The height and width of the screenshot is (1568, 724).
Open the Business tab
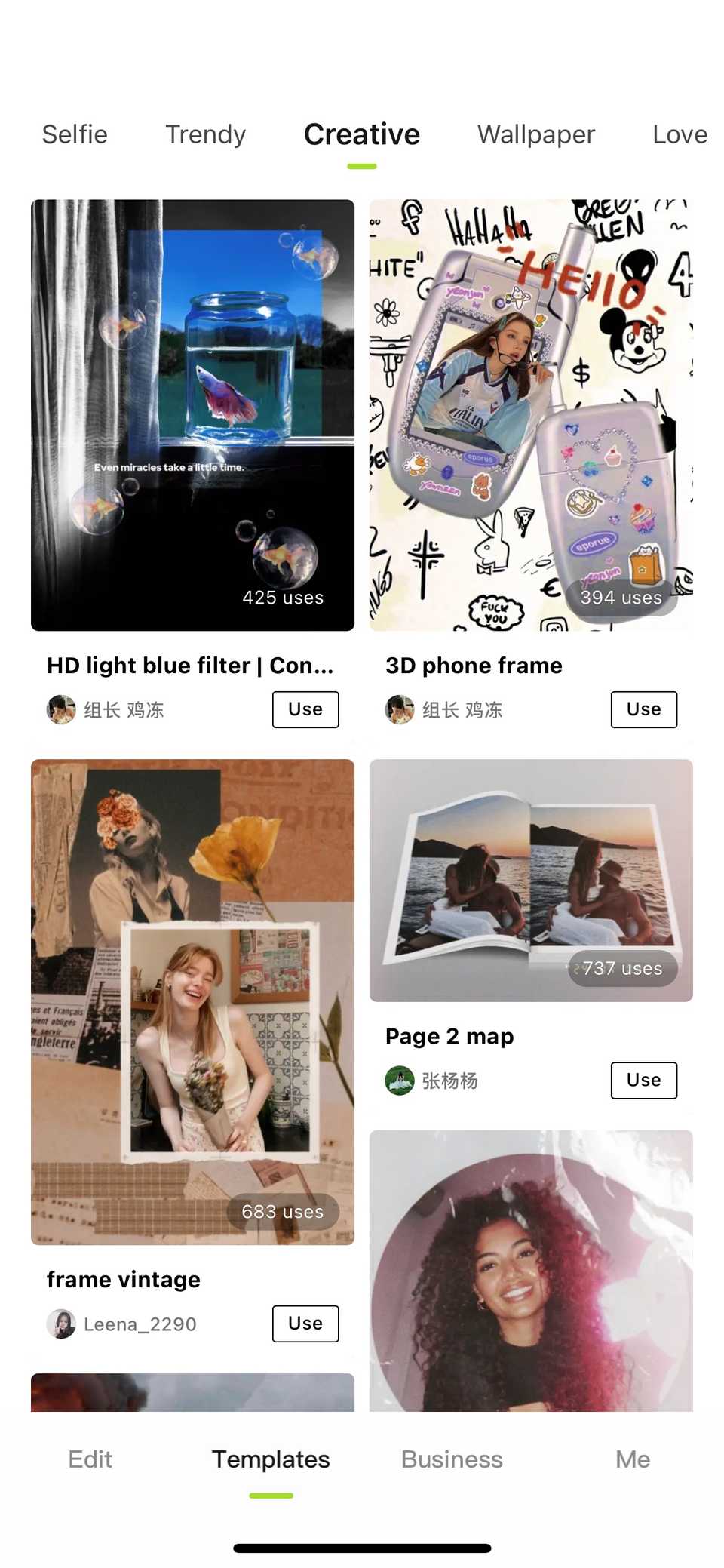pyautogui.click(x=452, y=1459)
